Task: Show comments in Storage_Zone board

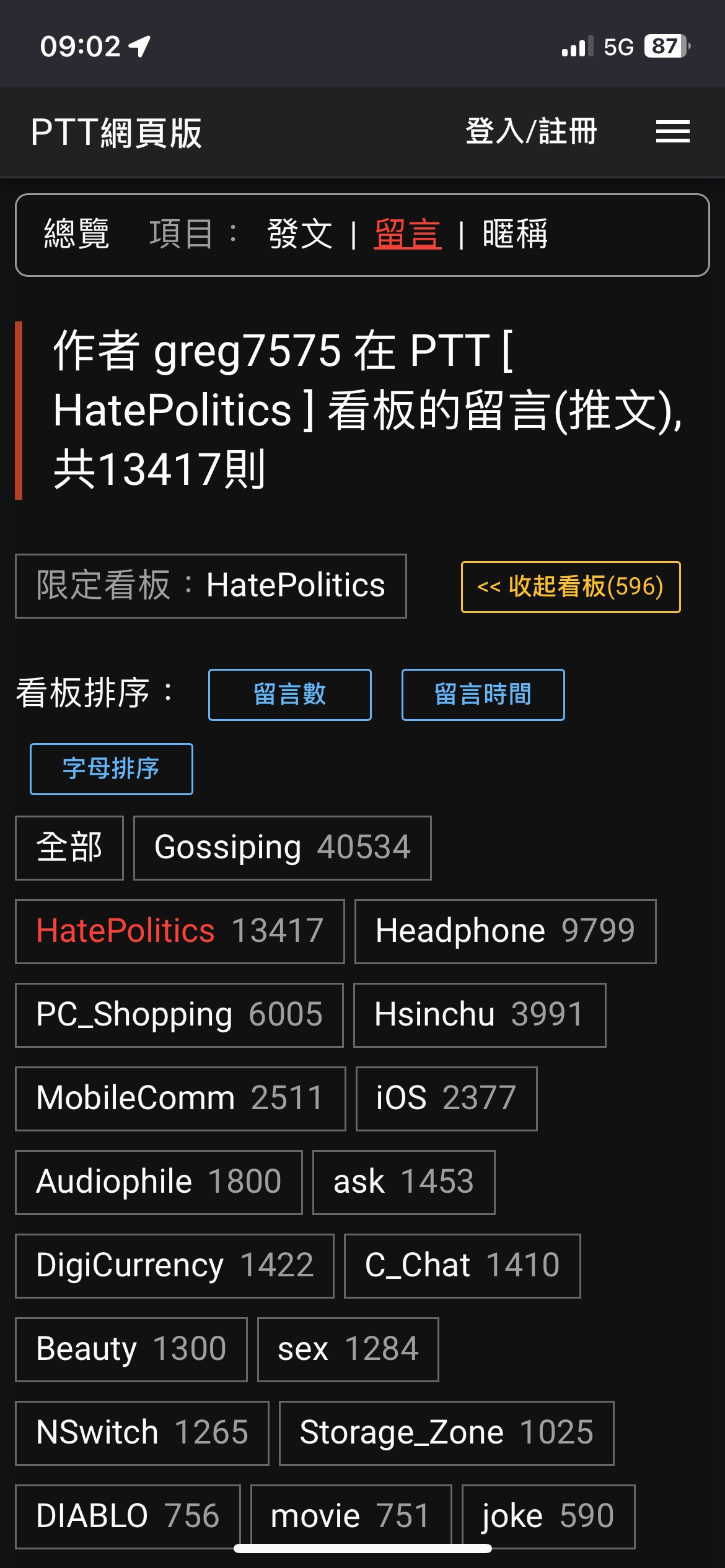Action: coord(446,1432)
